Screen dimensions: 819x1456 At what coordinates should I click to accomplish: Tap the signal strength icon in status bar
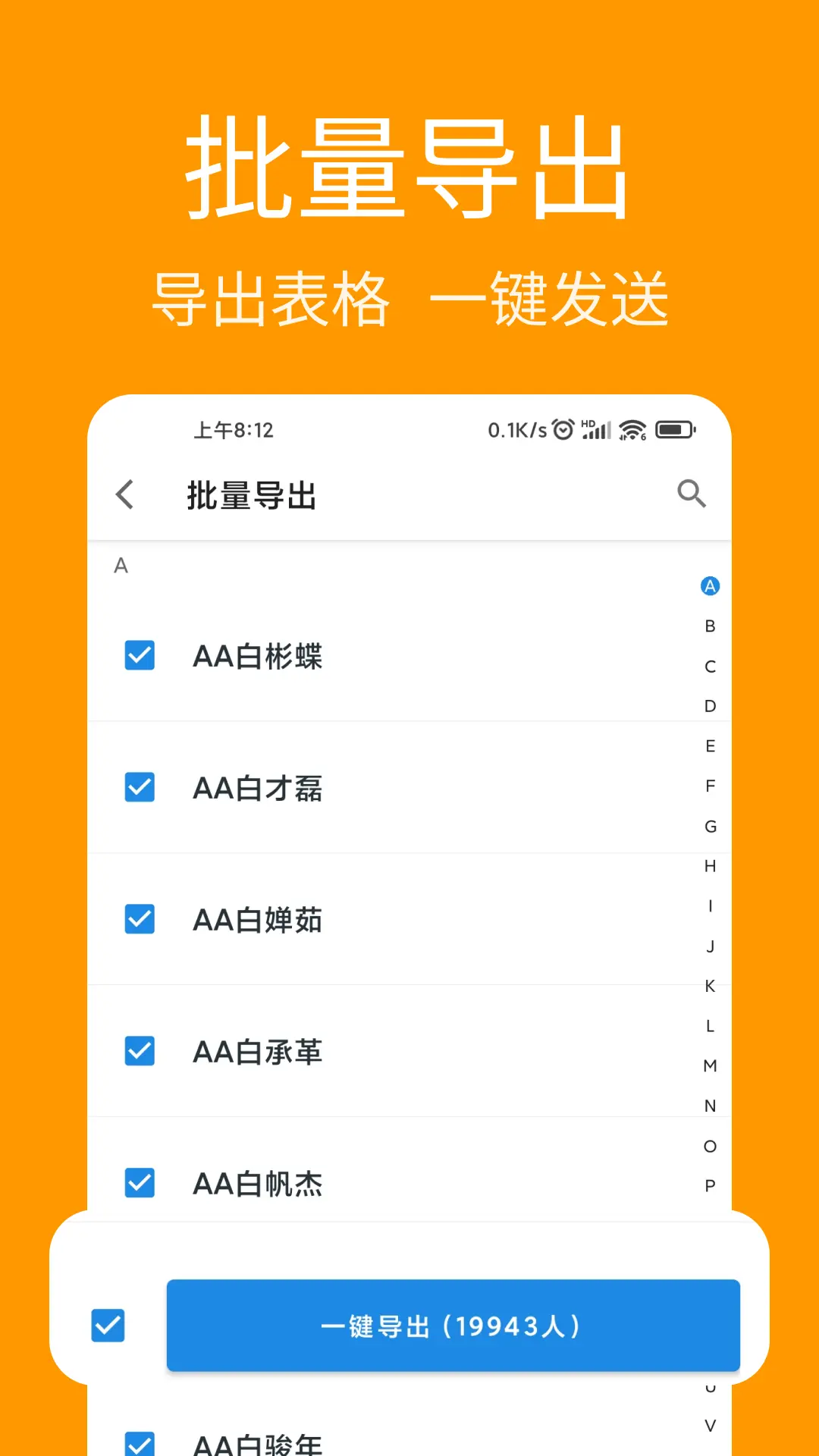[598, 431]
